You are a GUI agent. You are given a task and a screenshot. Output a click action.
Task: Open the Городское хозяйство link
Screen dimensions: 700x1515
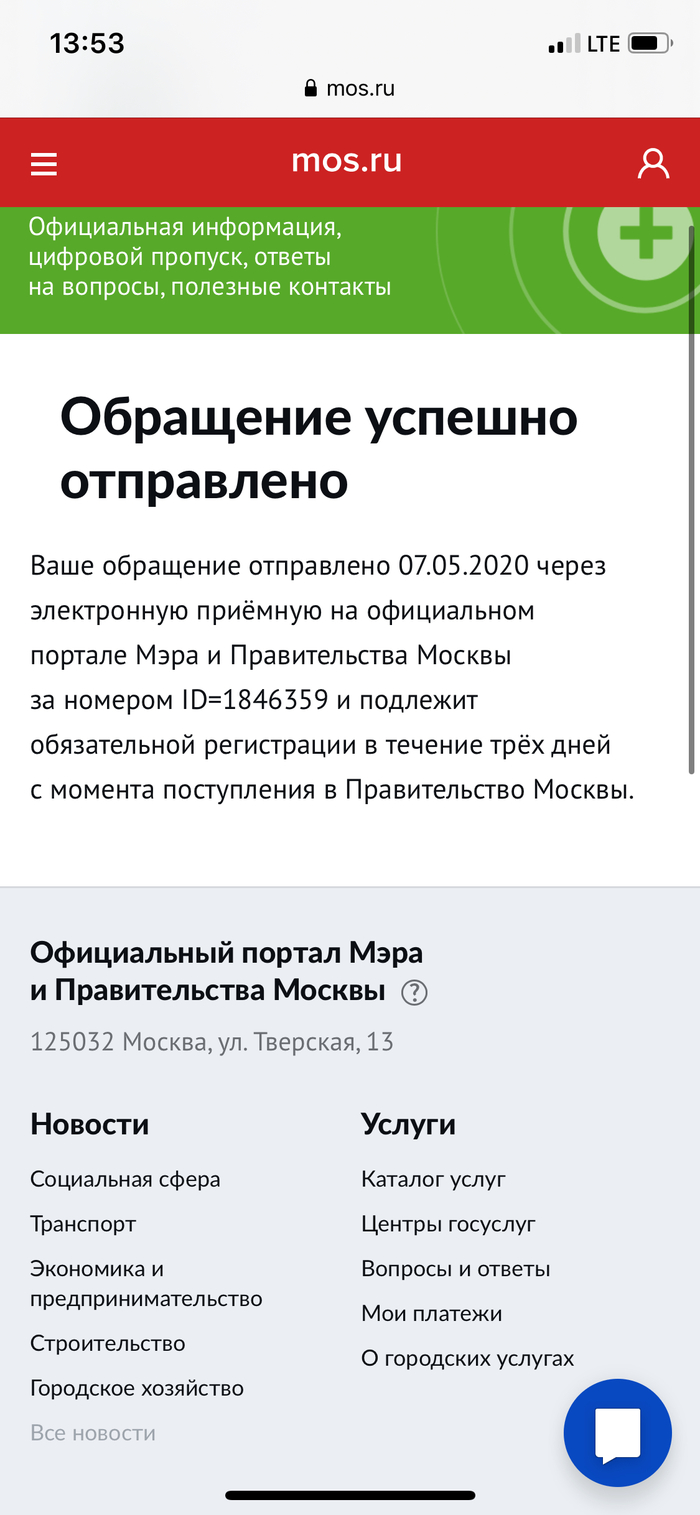(137, 1388)
